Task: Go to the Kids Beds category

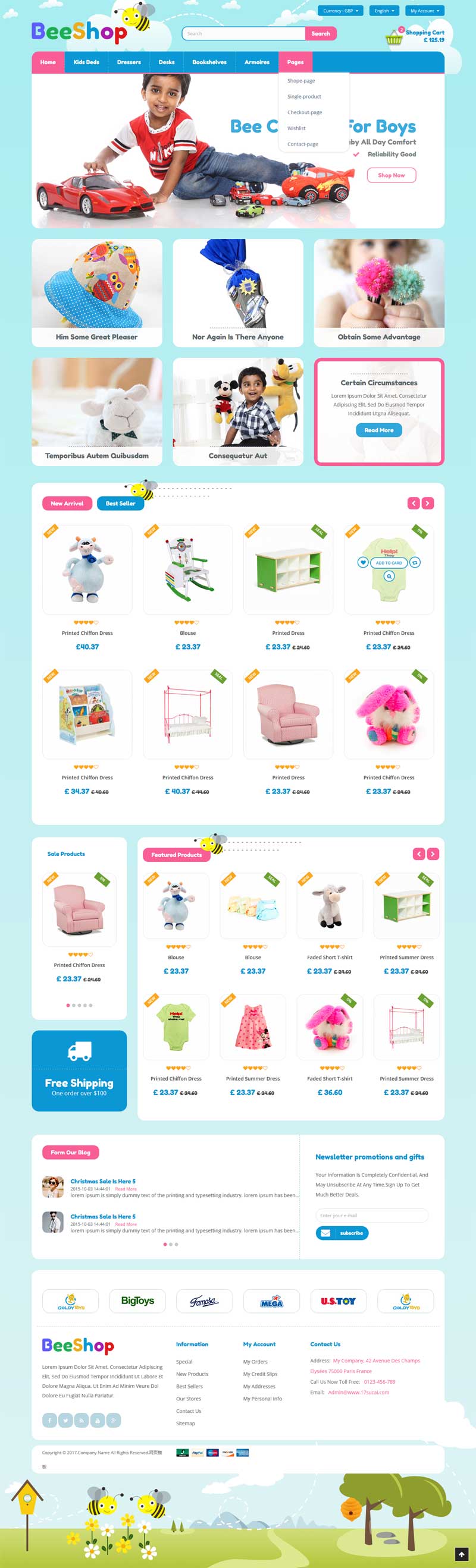Action: [86, 62]
